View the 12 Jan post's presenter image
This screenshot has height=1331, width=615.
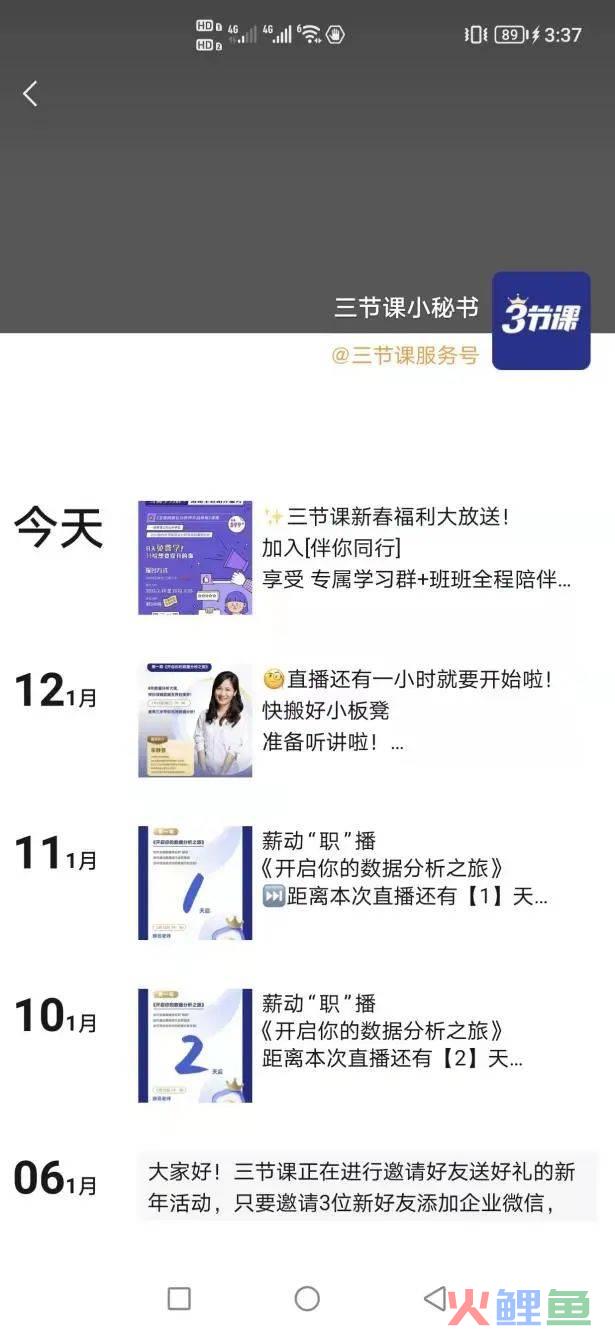(195, 721)
